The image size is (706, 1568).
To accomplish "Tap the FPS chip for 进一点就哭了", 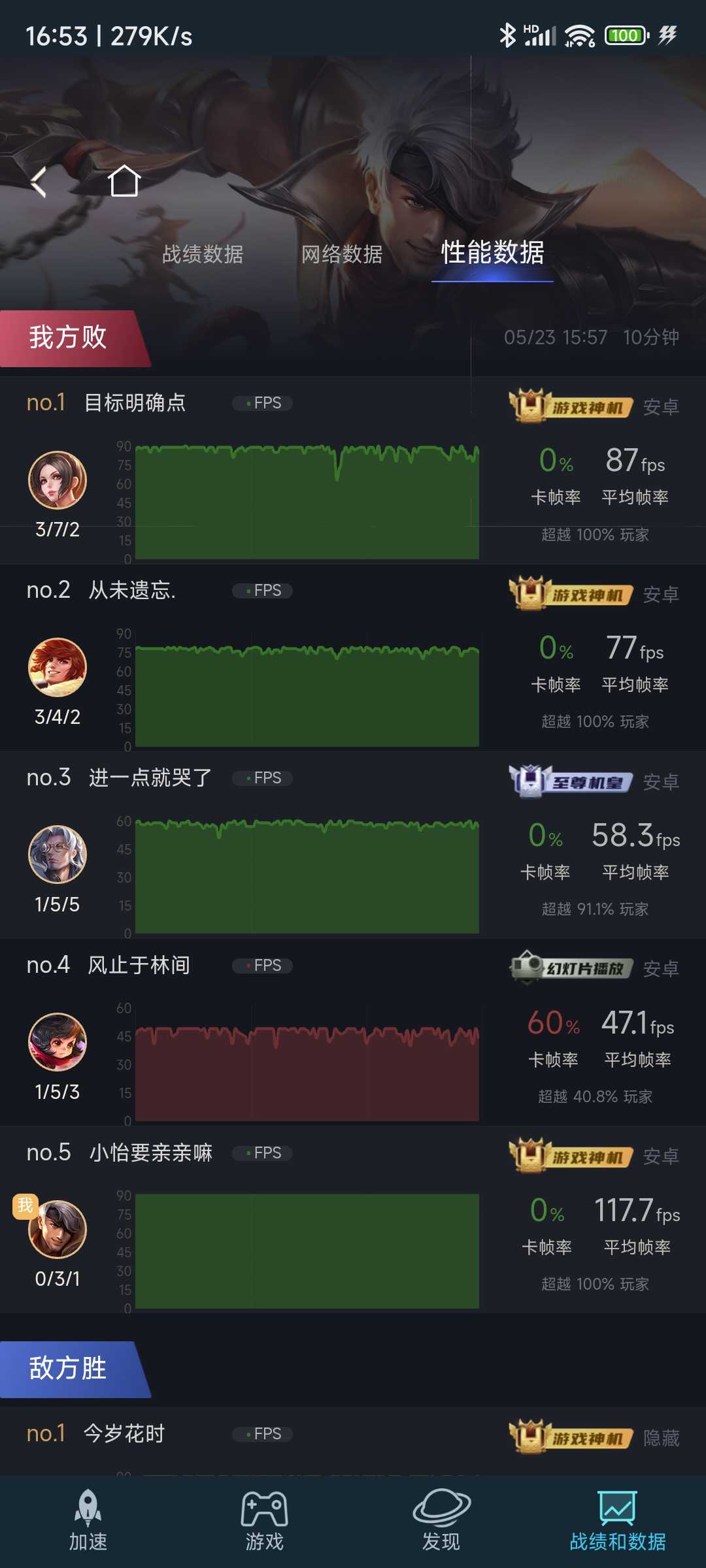I will click(x=263, y=778).
